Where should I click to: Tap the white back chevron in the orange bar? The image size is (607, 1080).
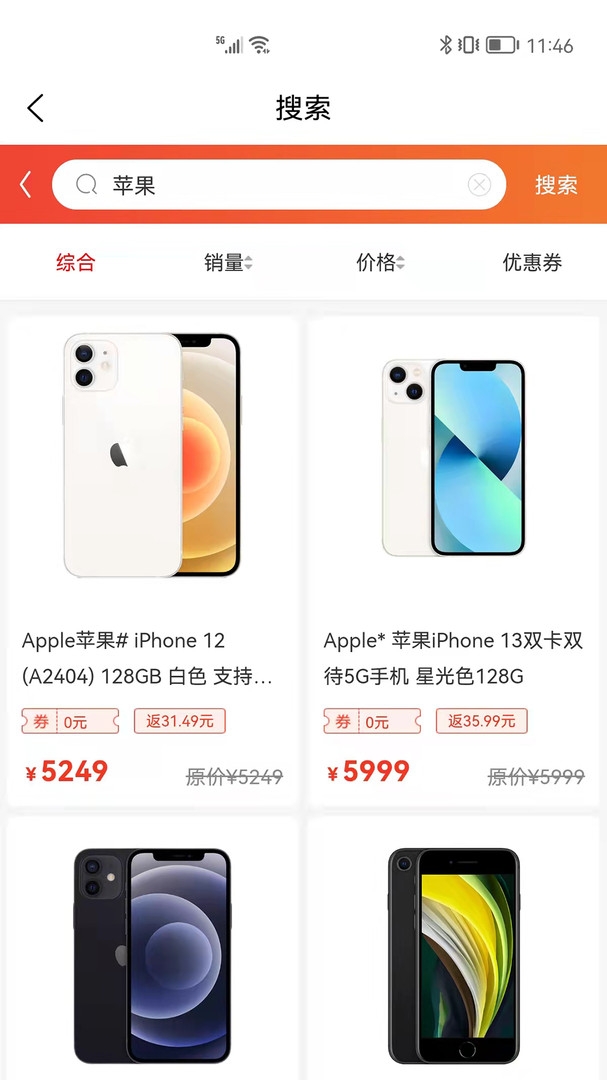(x=26, y=185)
